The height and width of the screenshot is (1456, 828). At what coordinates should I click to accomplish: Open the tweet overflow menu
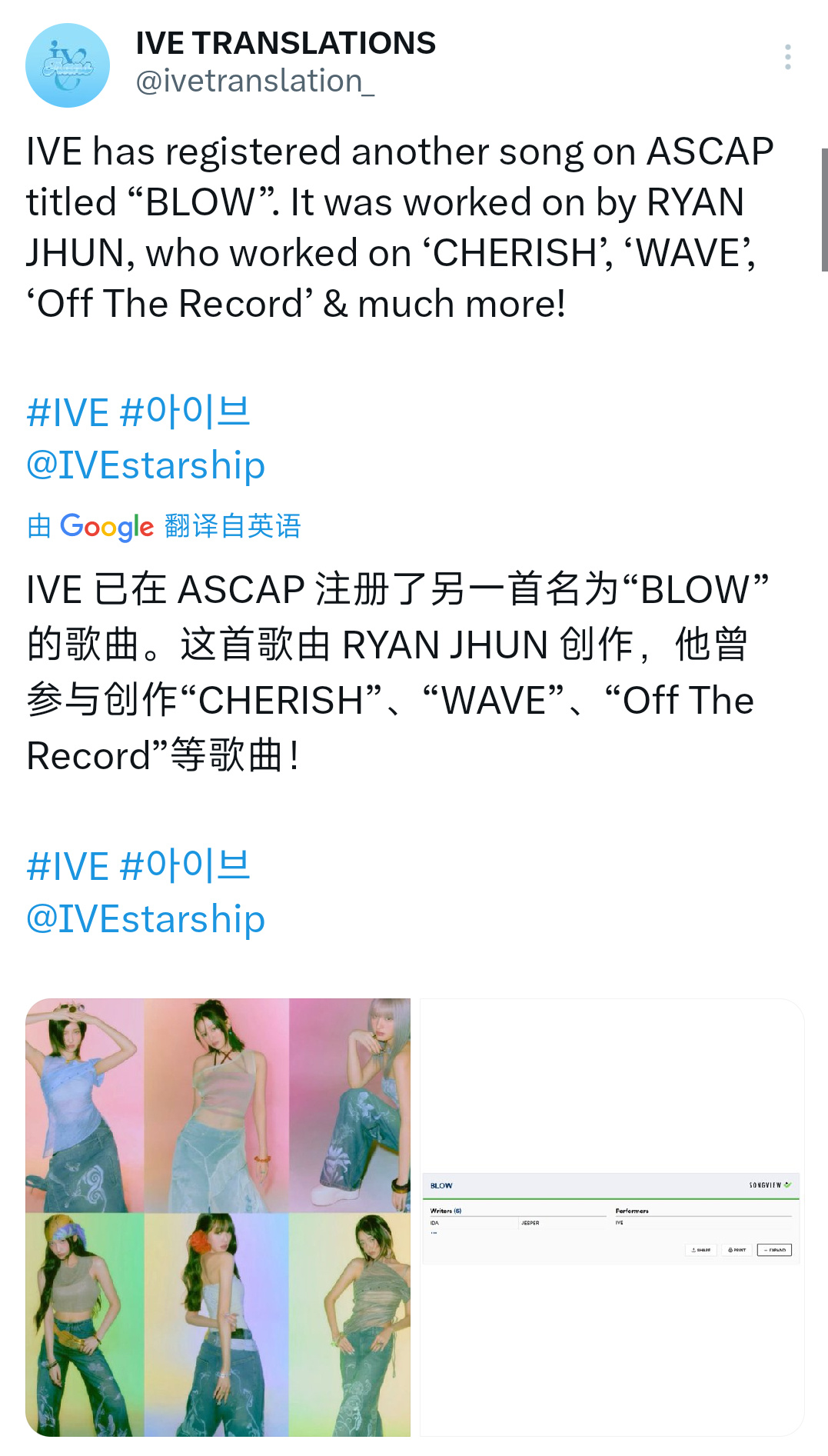(787, 58)
